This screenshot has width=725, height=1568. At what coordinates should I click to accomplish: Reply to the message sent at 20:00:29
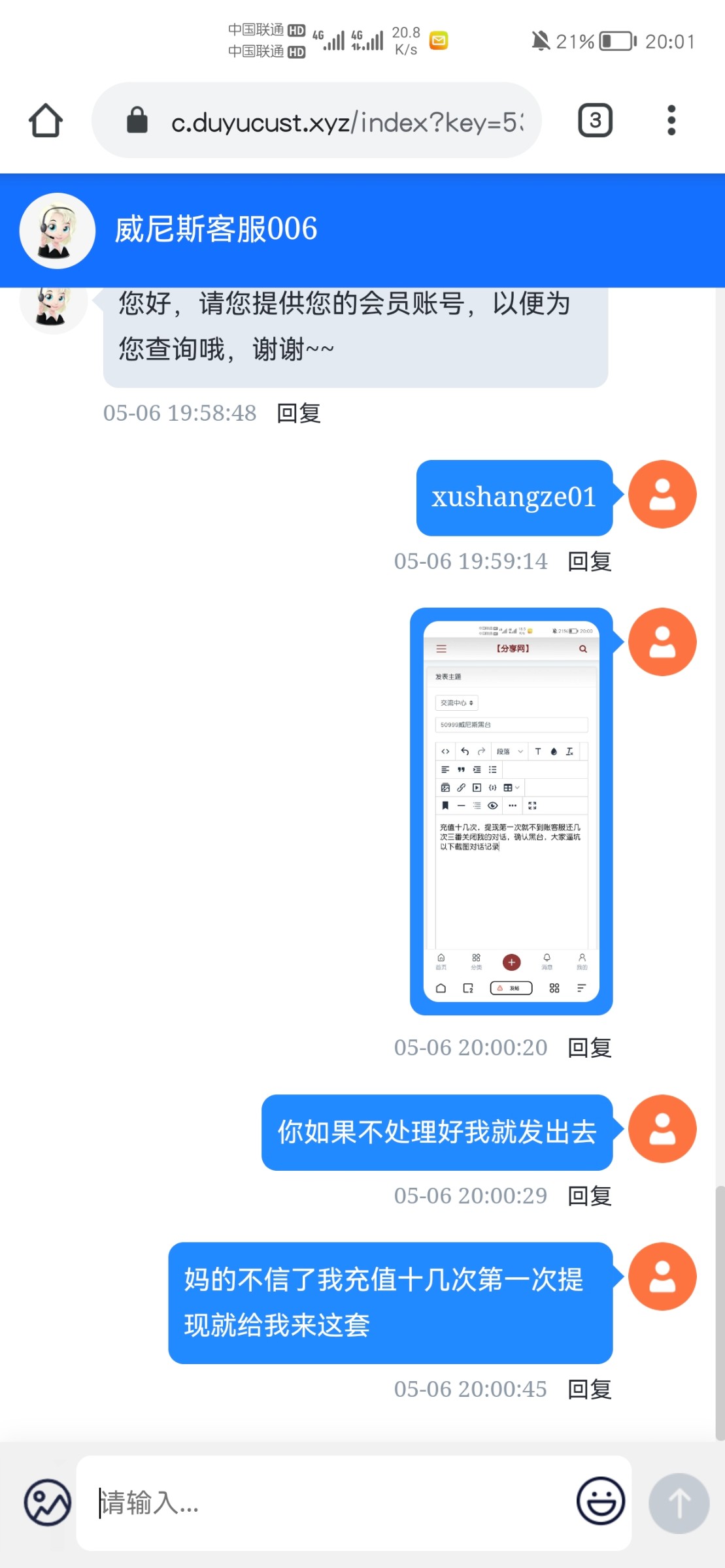[x=589, y=1196]
